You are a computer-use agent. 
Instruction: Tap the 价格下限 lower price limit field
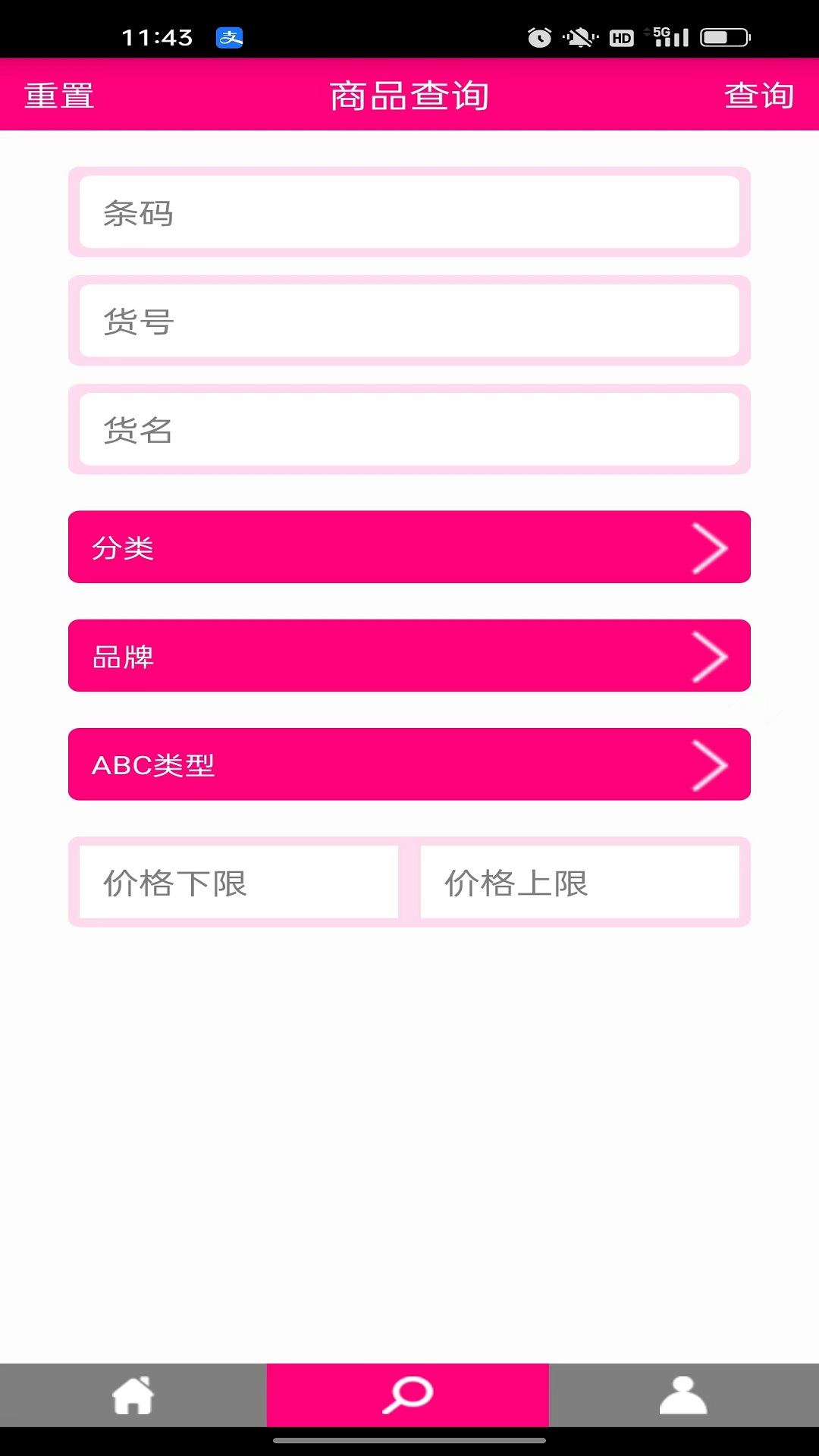(x=240, y=881)
